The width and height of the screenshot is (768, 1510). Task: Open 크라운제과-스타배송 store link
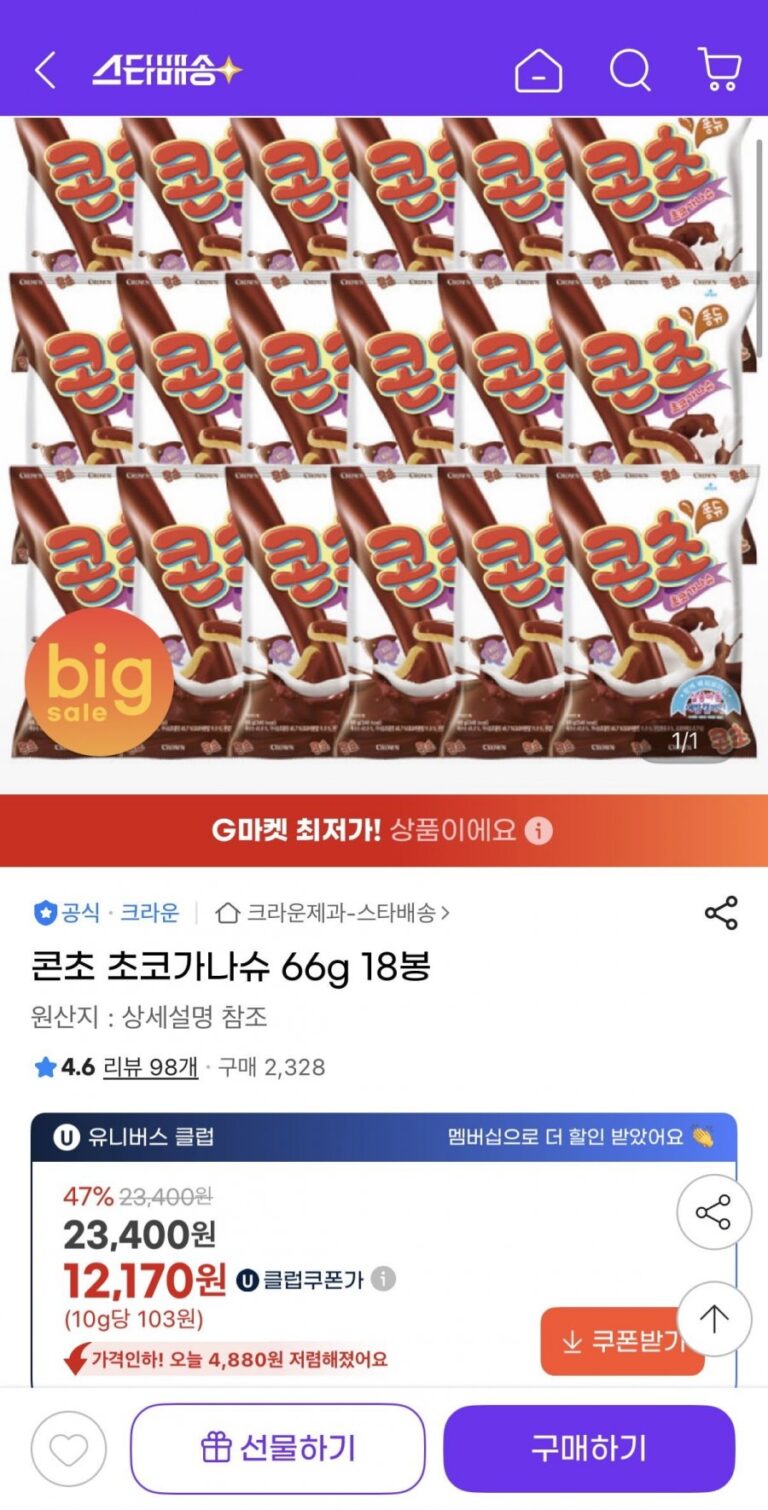(334, 912)
